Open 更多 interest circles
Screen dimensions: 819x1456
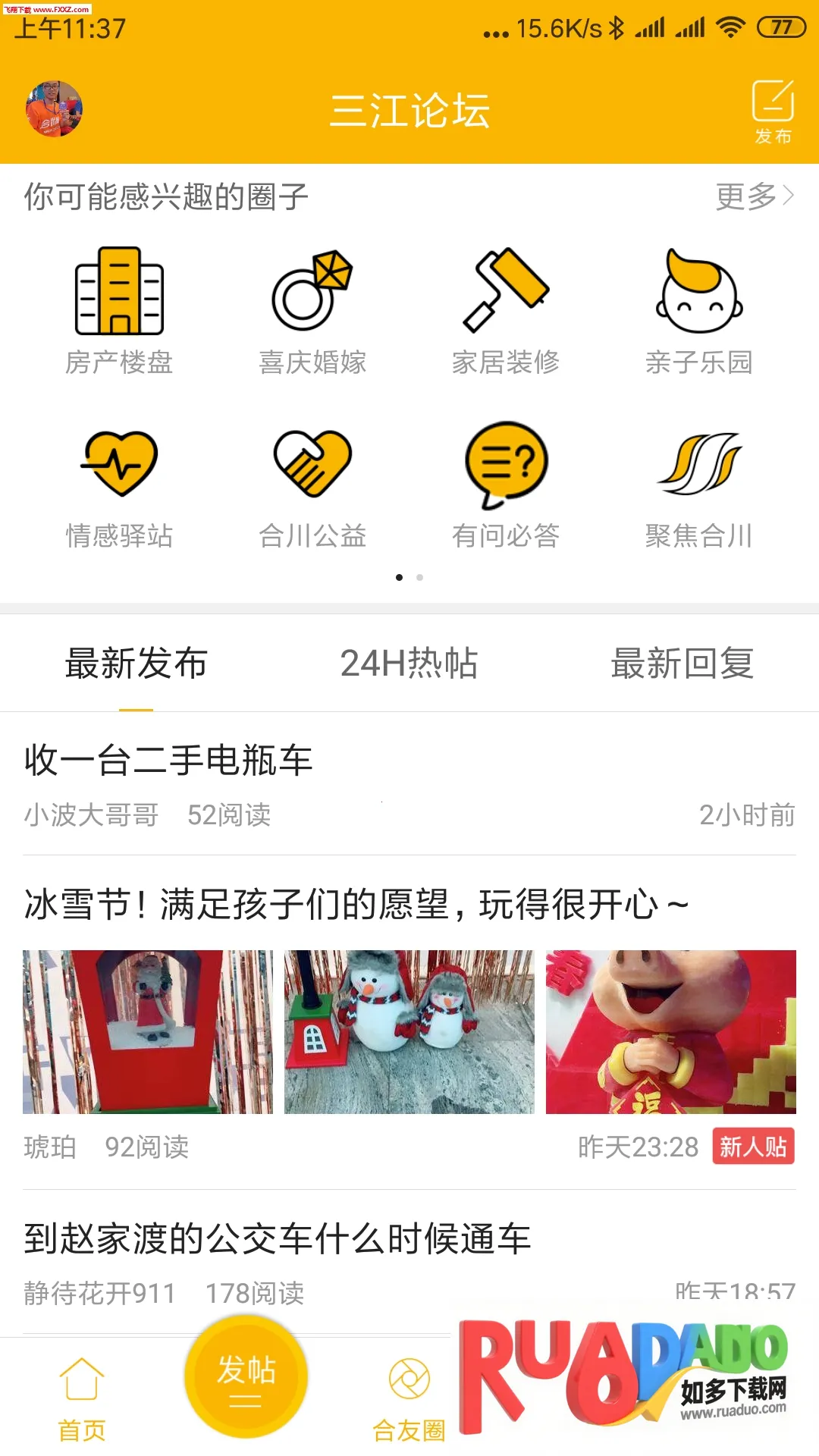(755, 196)
